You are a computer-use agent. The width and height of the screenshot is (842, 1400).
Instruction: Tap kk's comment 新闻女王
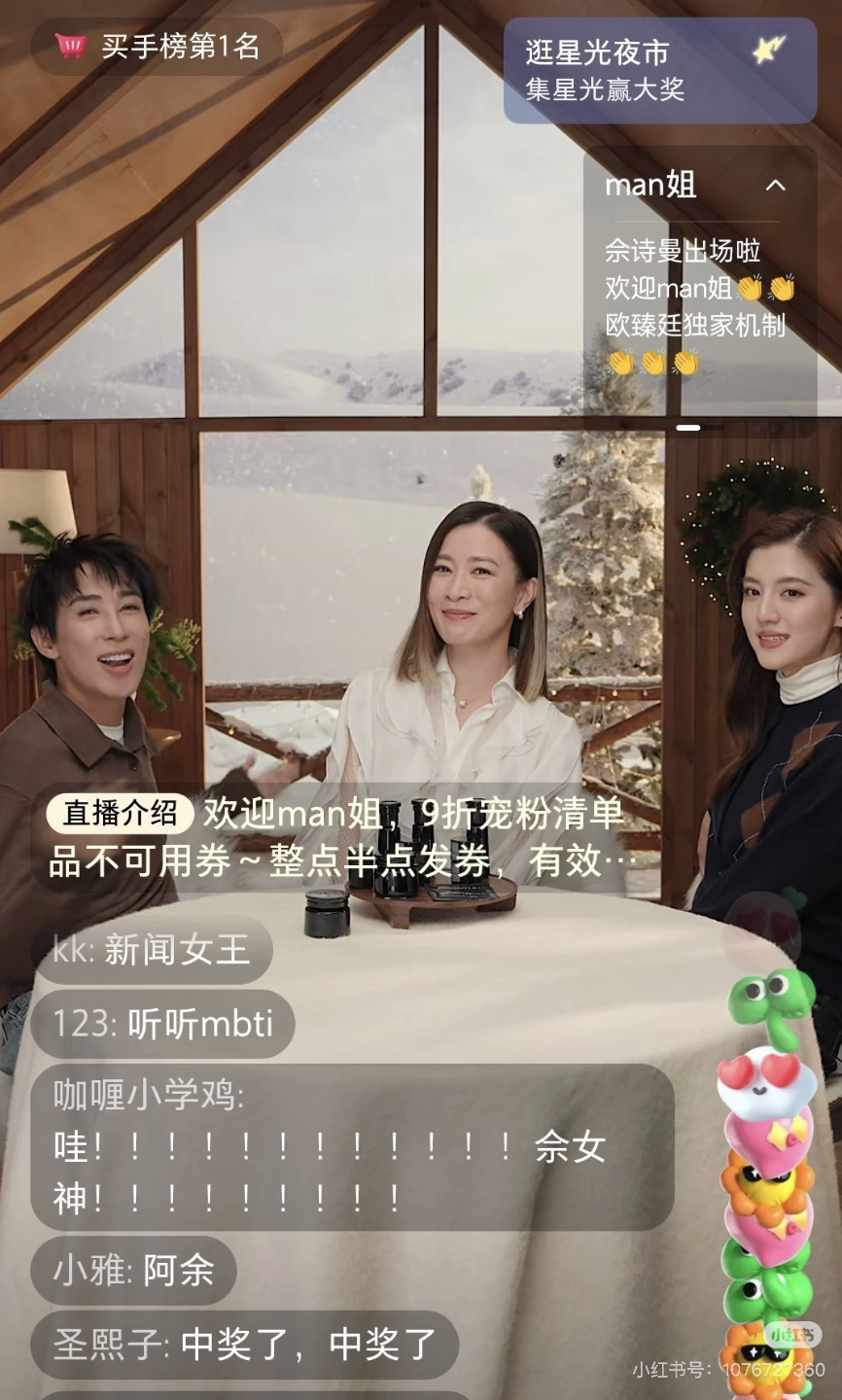click(152, 950)
